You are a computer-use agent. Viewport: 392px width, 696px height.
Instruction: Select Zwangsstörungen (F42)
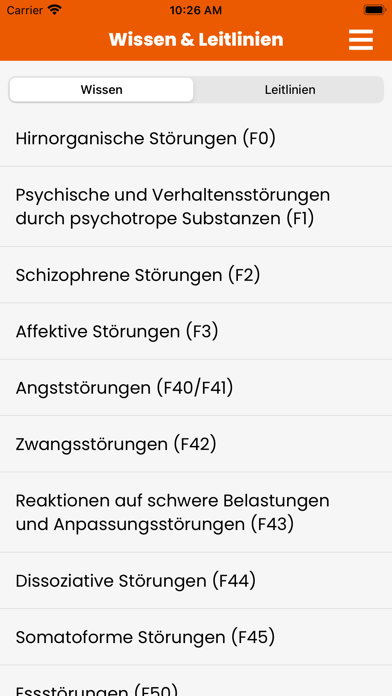pyautogui.click(x=196, y=444)
